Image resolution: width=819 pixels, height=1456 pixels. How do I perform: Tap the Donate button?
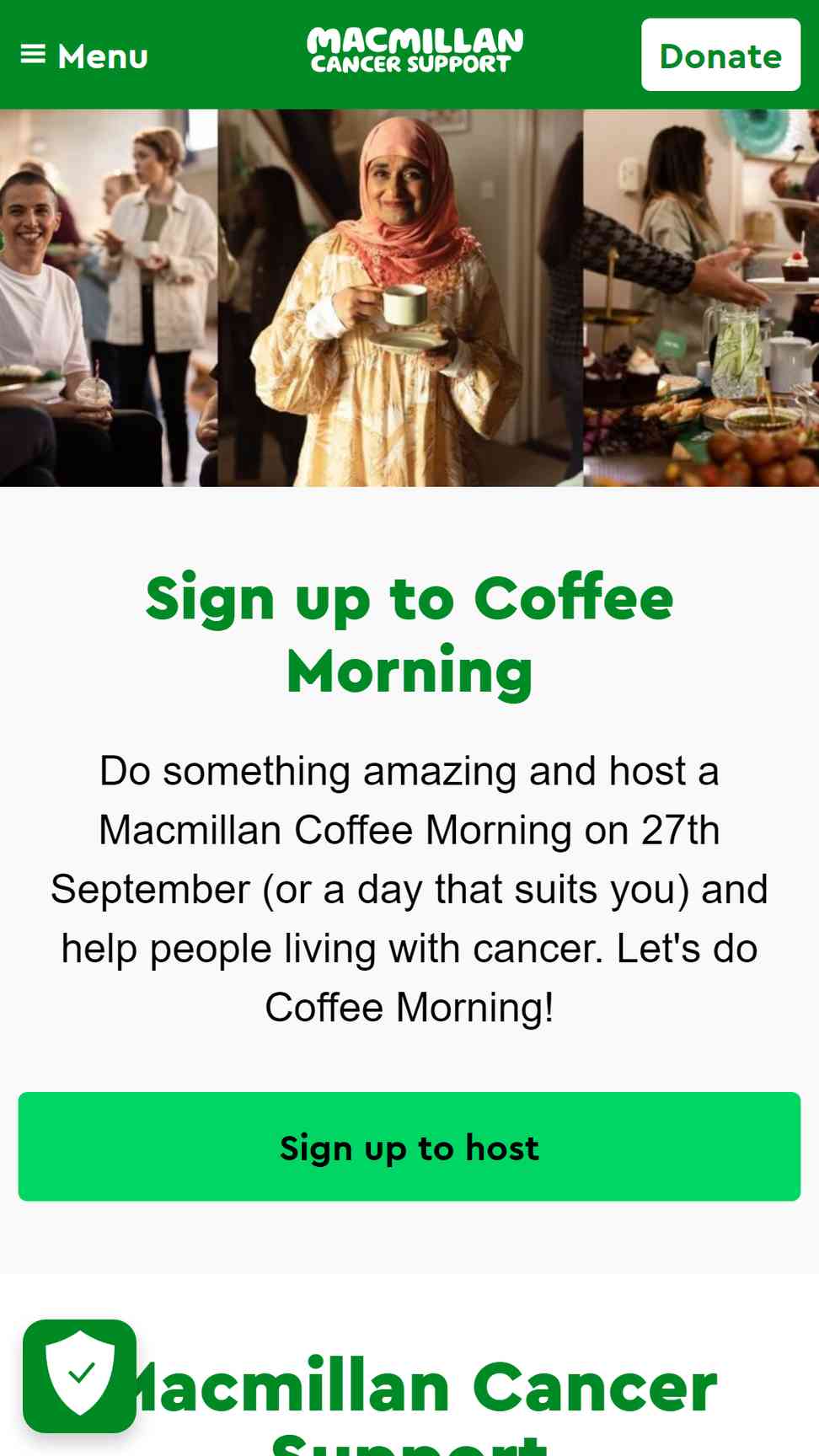tap(720, 55)
